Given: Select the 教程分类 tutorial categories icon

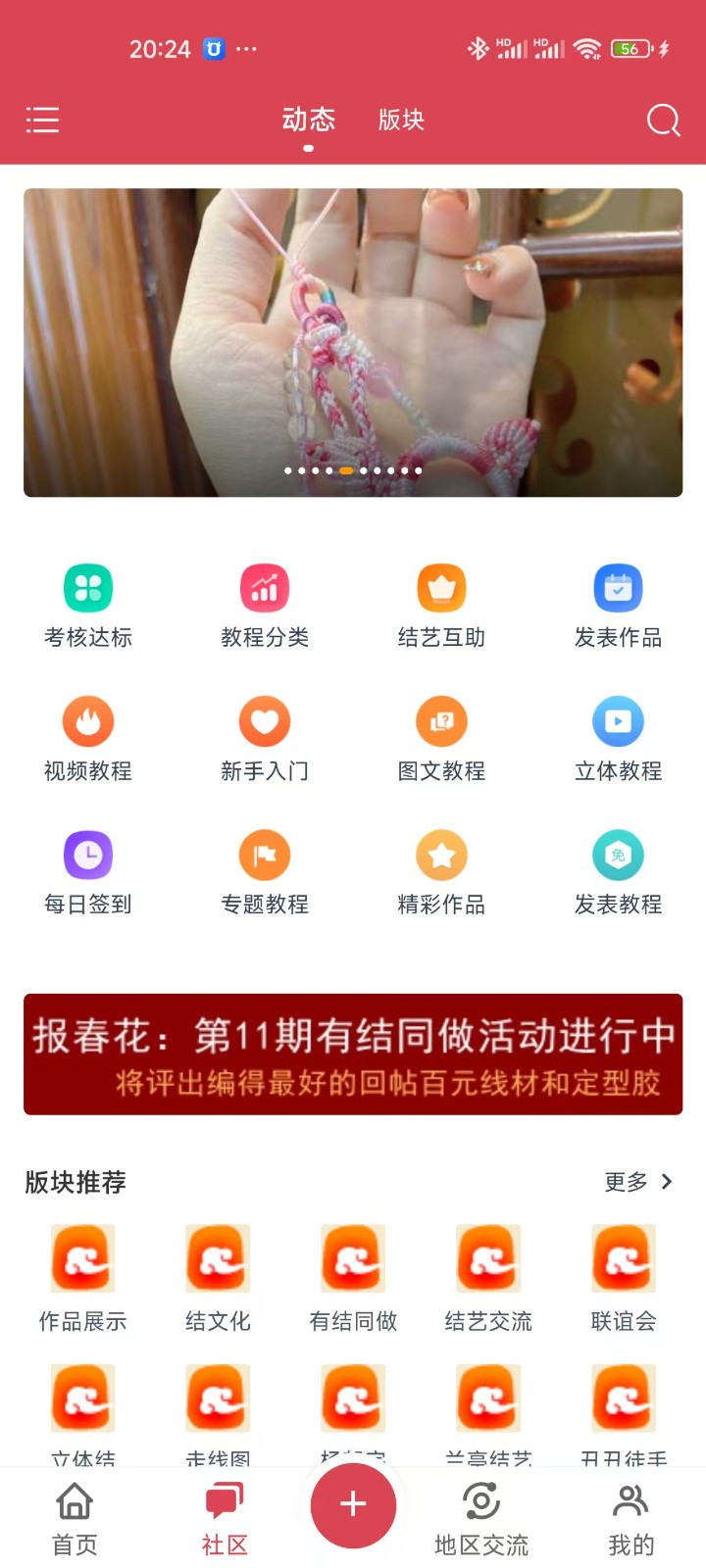Looking at the screenshot, I should click(x=265, y=603).
